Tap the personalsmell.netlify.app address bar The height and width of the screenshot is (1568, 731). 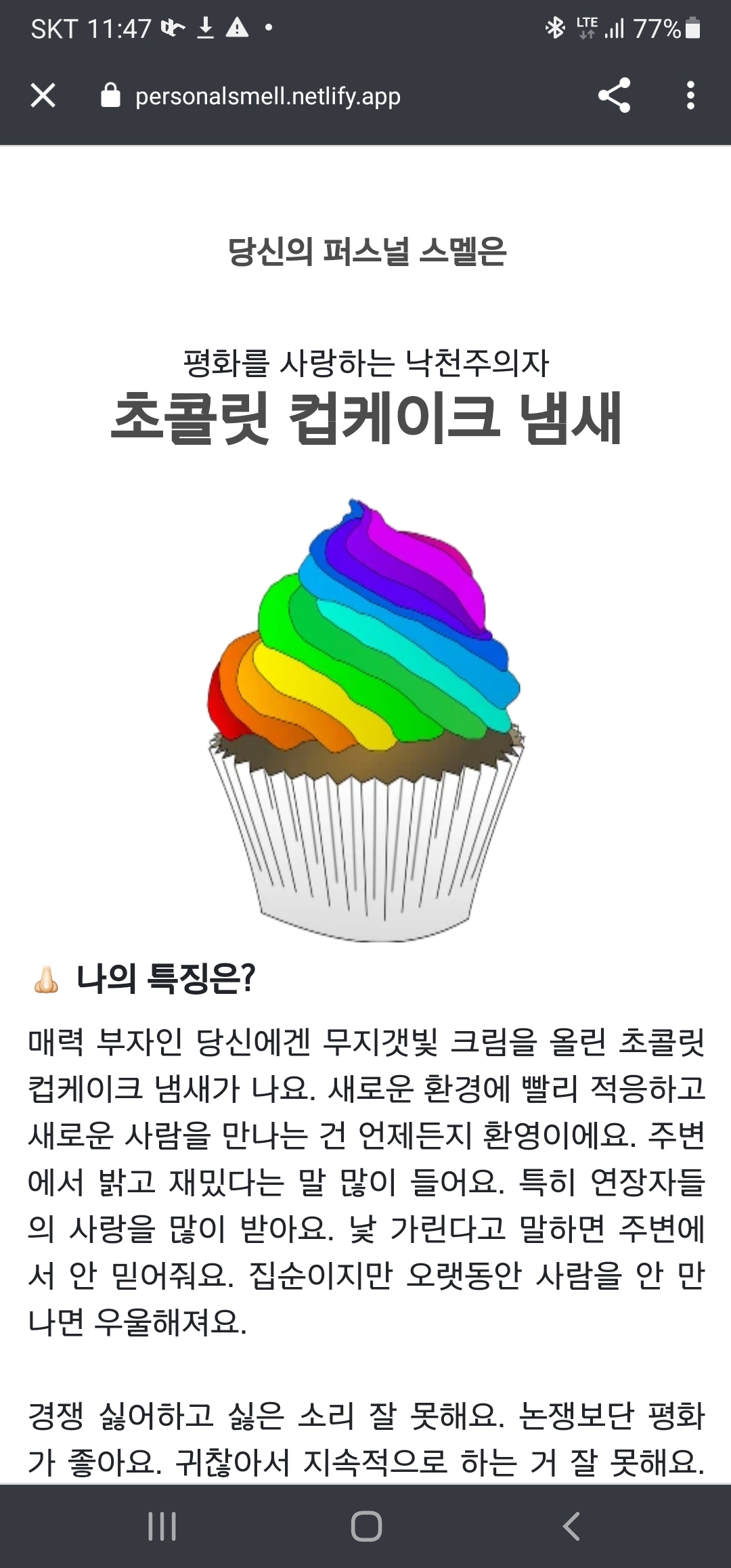click(x=267, y=96)
